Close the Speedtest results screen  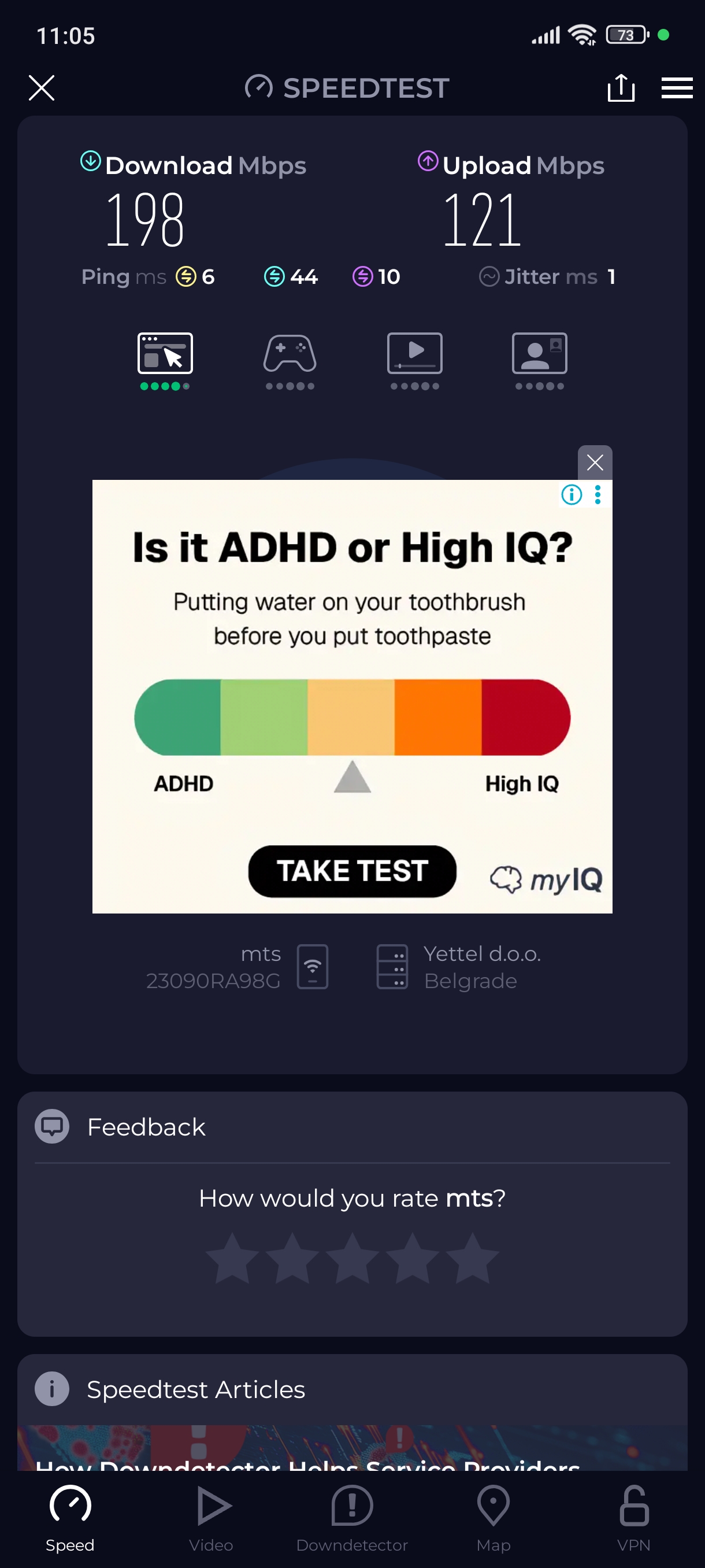click(42, 88)
